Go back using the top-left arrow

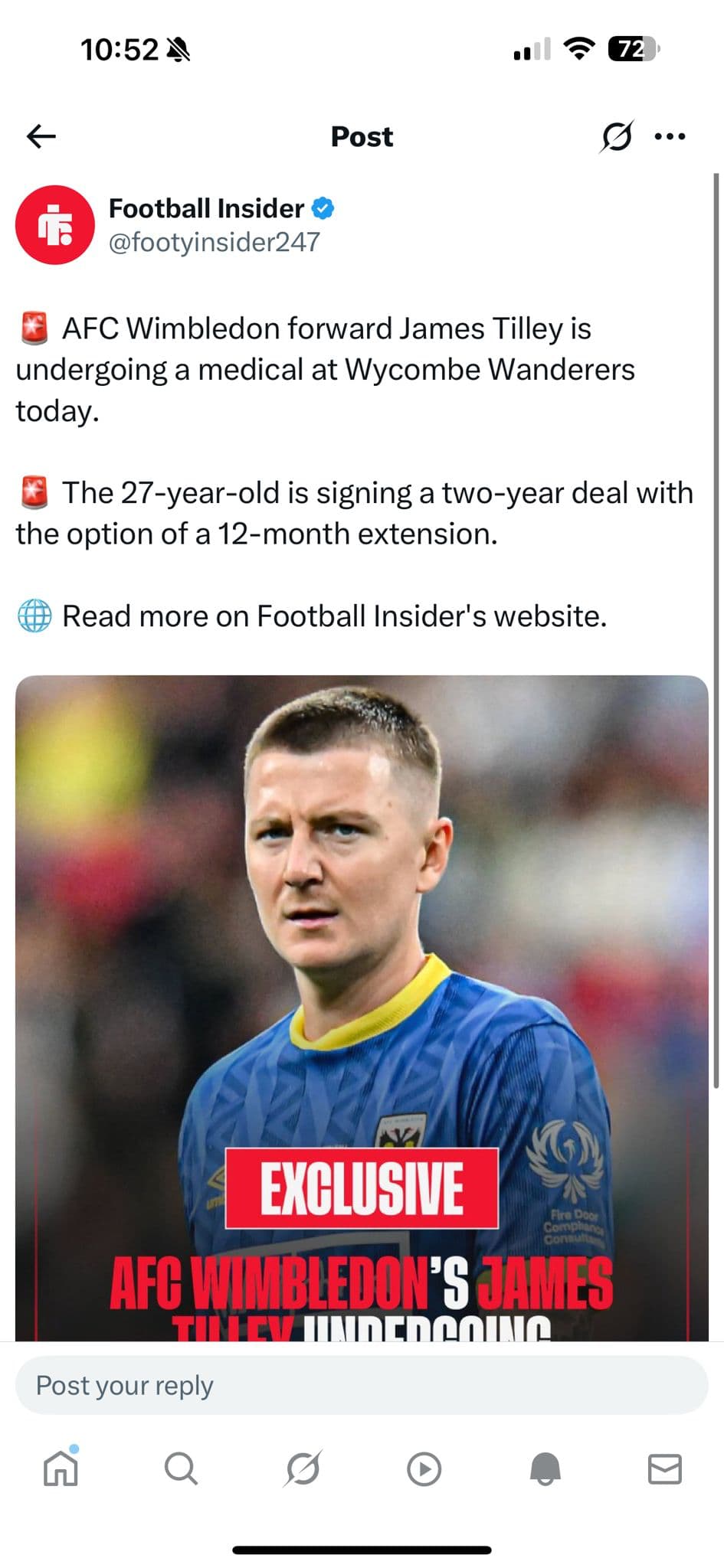tap(41, 136)
